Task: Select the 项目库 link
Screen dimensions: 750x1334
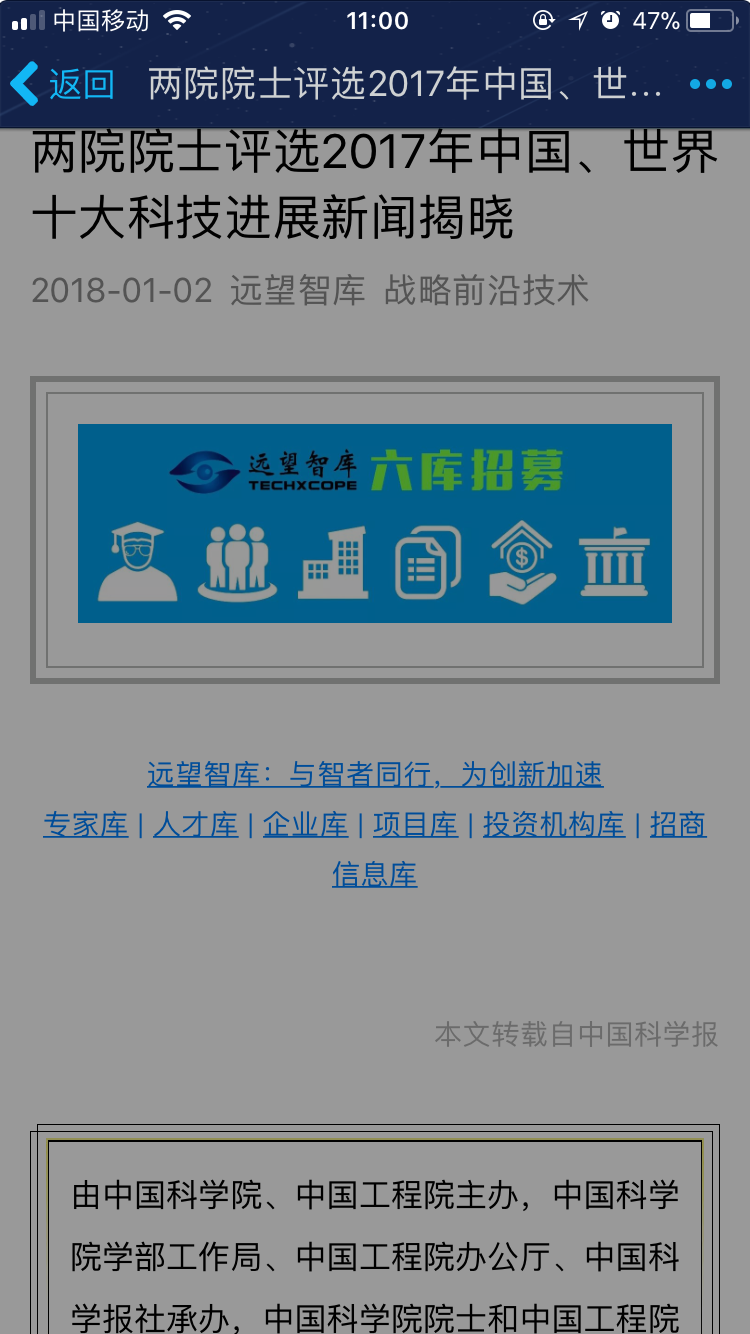Action: (415, 825)
